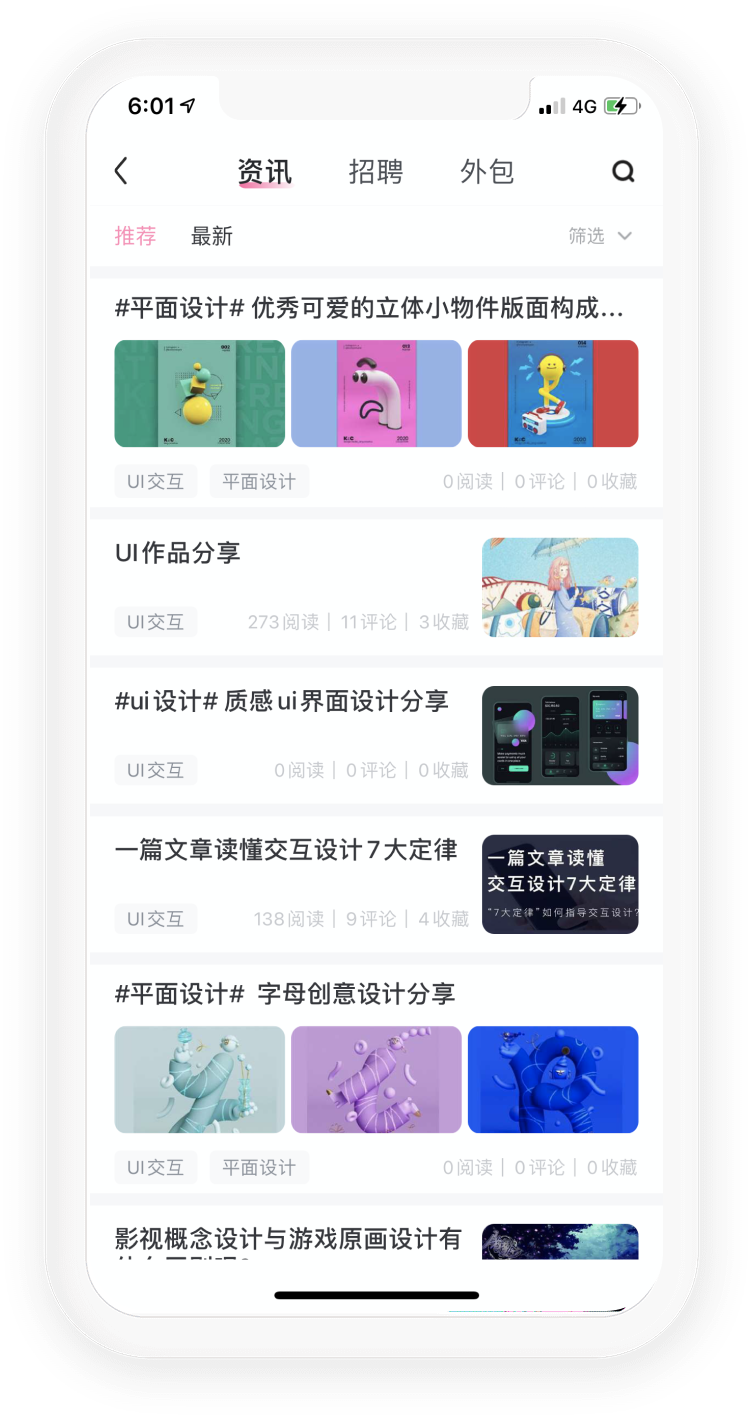The height and width of the screenshot is (1418, 752).
Task: View the blue letter artwork image
Action: click(553, 1079)
